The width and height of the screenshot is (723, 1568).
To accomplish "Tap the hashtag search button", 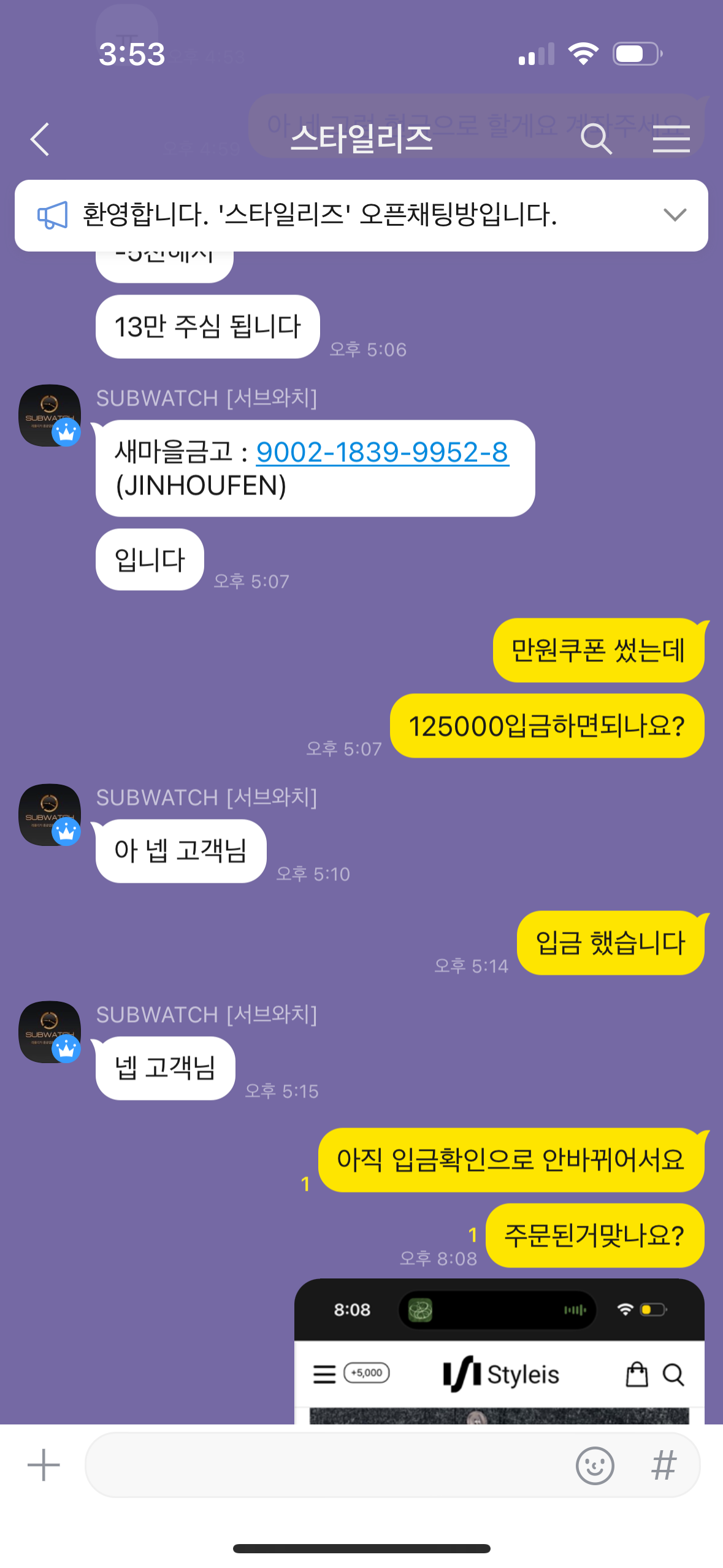I will click(x=664, y=1465).
